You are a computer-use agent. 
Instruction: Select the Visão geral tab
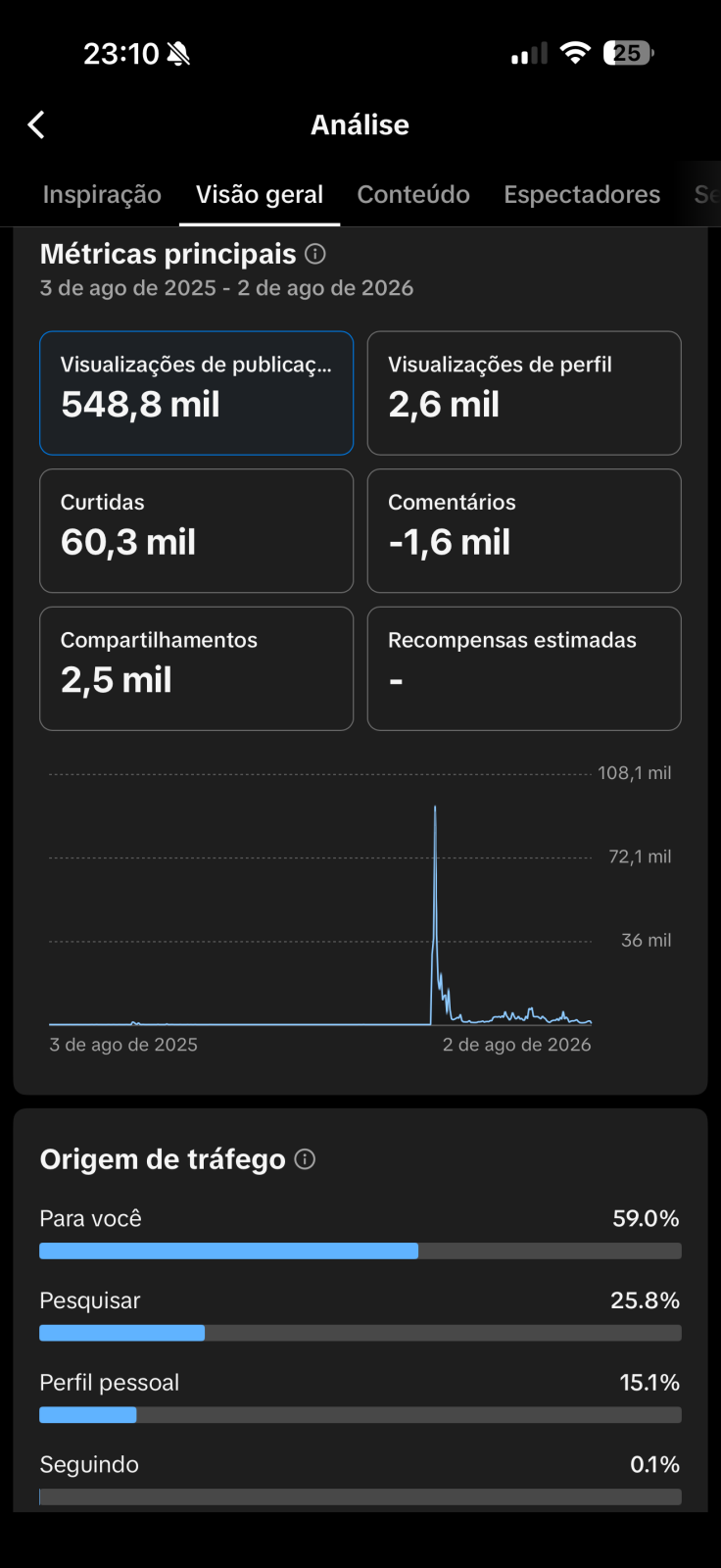pos(260,194)
